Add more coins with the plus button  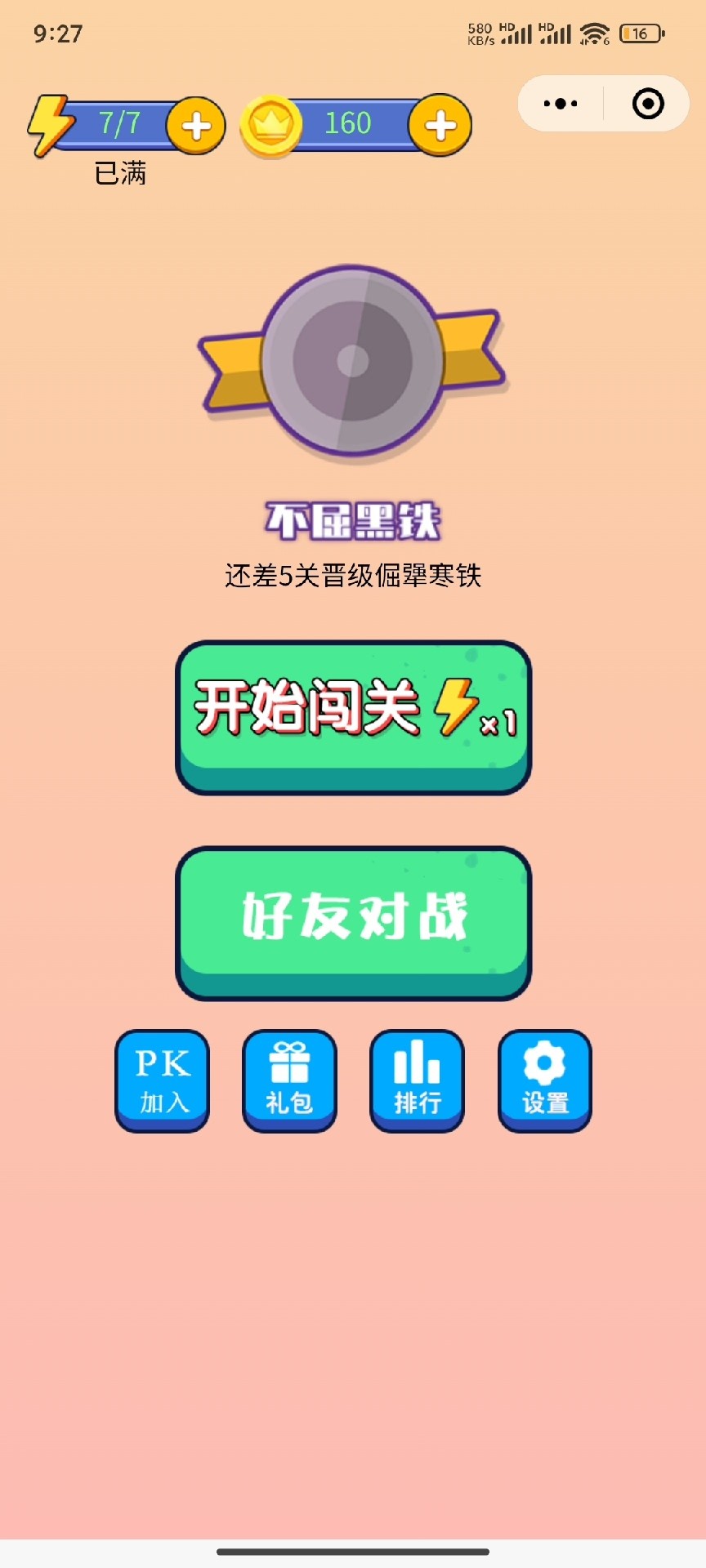(x=440, y=126)
